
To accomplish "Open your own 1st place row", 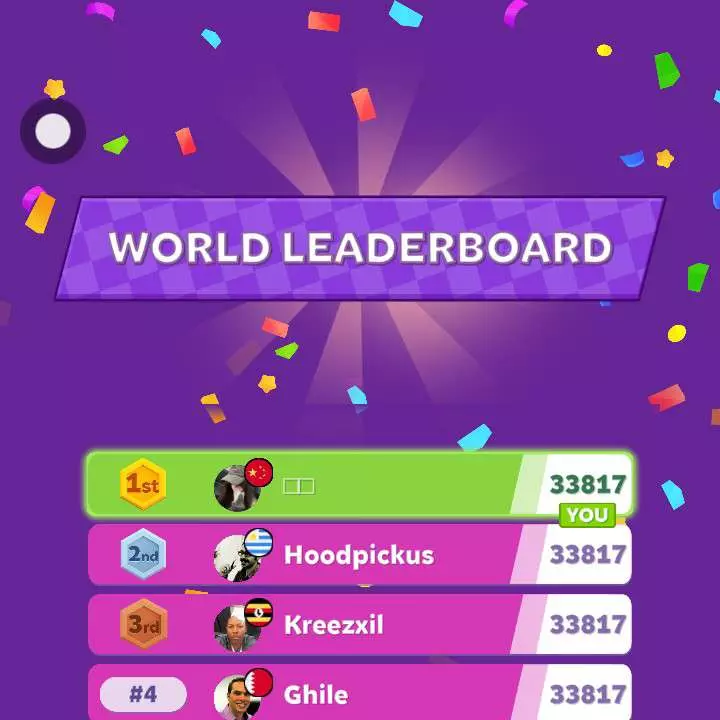I will pyautogui.click(x=360, y=485).
